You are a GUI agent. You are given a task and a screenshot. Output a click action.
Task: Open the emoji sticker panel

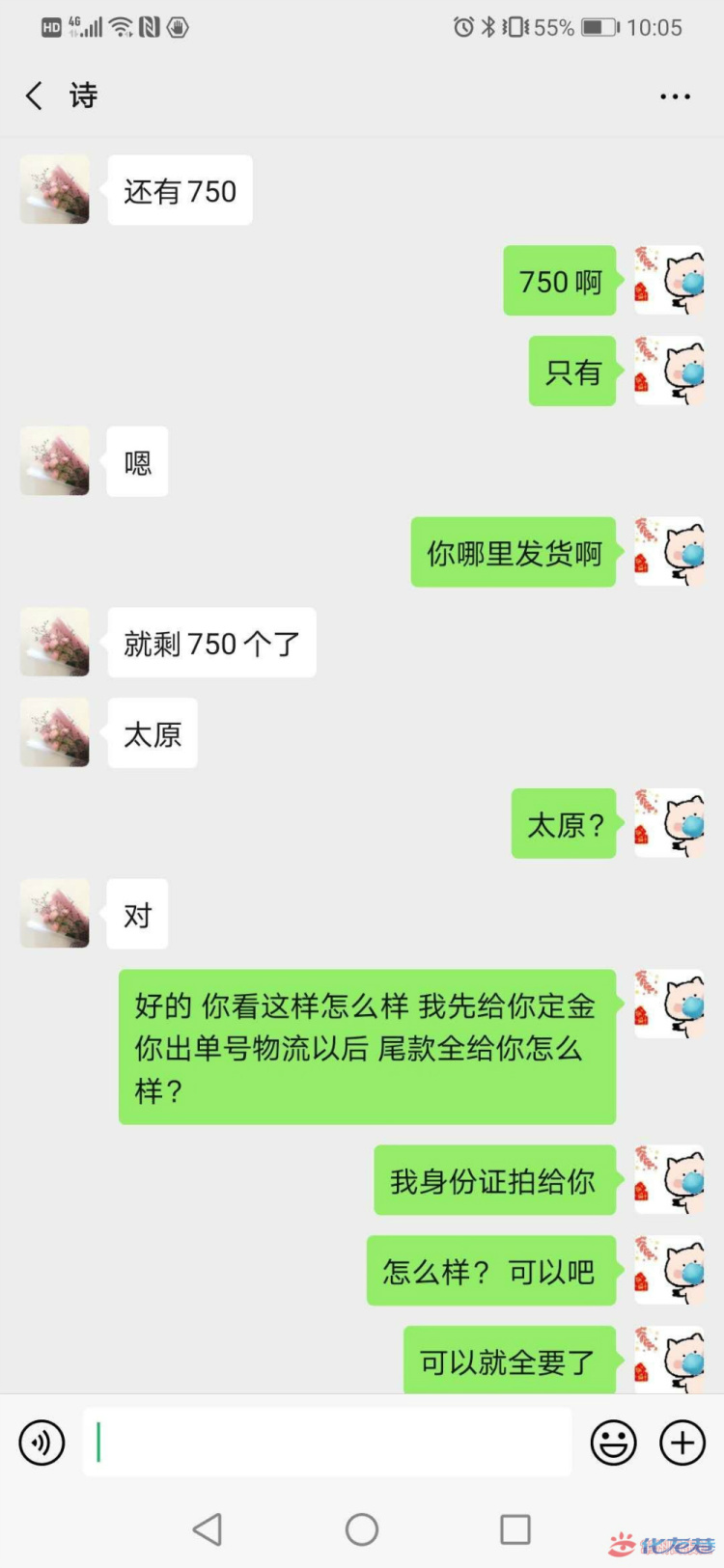coord(613,1444)
